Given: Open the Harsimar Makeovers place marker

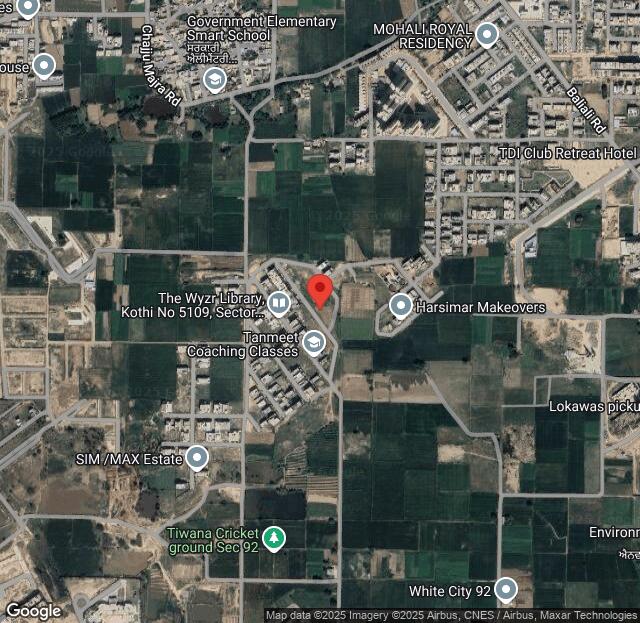Looking at the screenshot, I should click(401, 306).
